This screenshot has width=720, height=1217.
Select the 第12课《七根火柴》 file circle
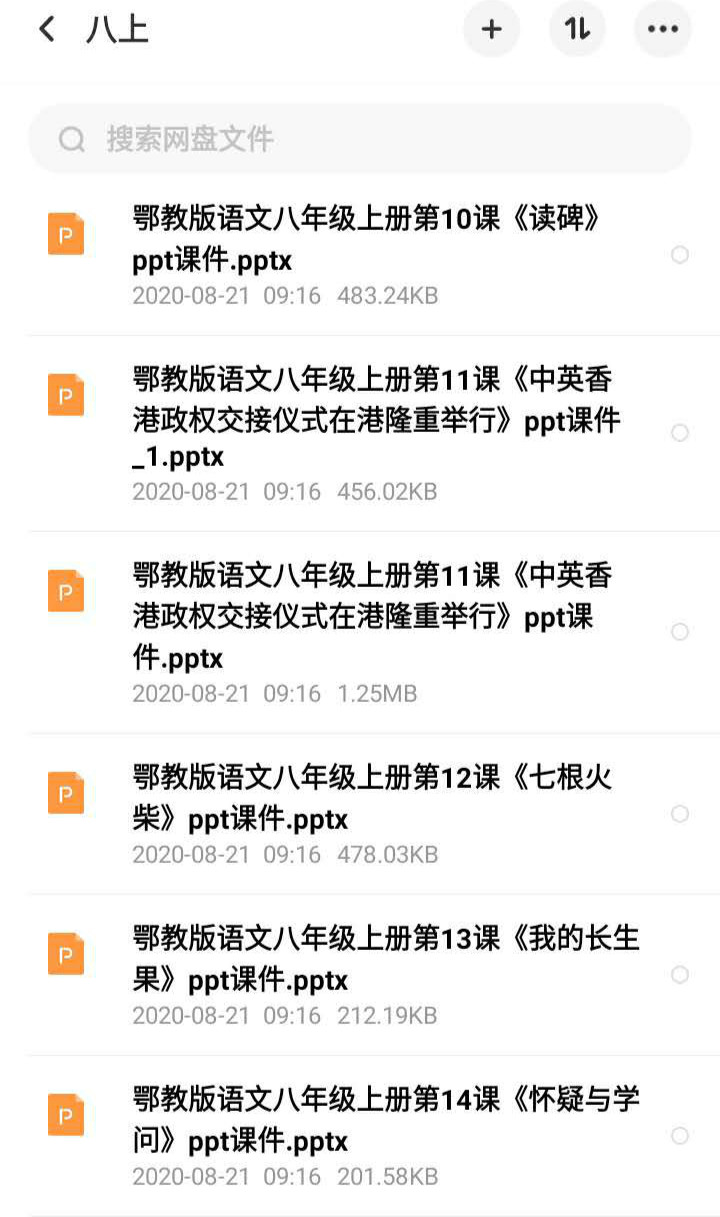click(x=680, y=814)
